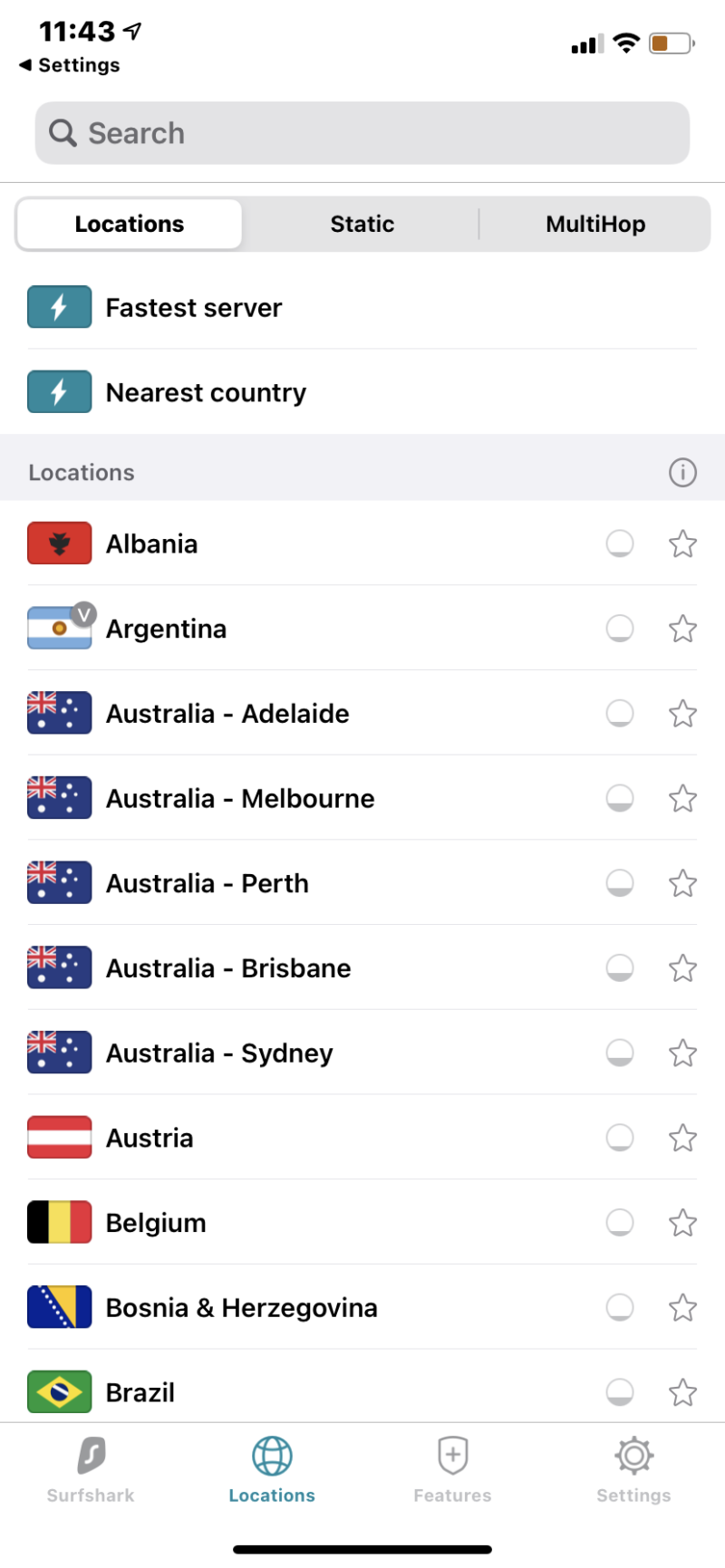Image resolution: width=725 pixels, height=1568 pixels.
Task: Open the MultiHop tab
Action: (x=595, y=224)
